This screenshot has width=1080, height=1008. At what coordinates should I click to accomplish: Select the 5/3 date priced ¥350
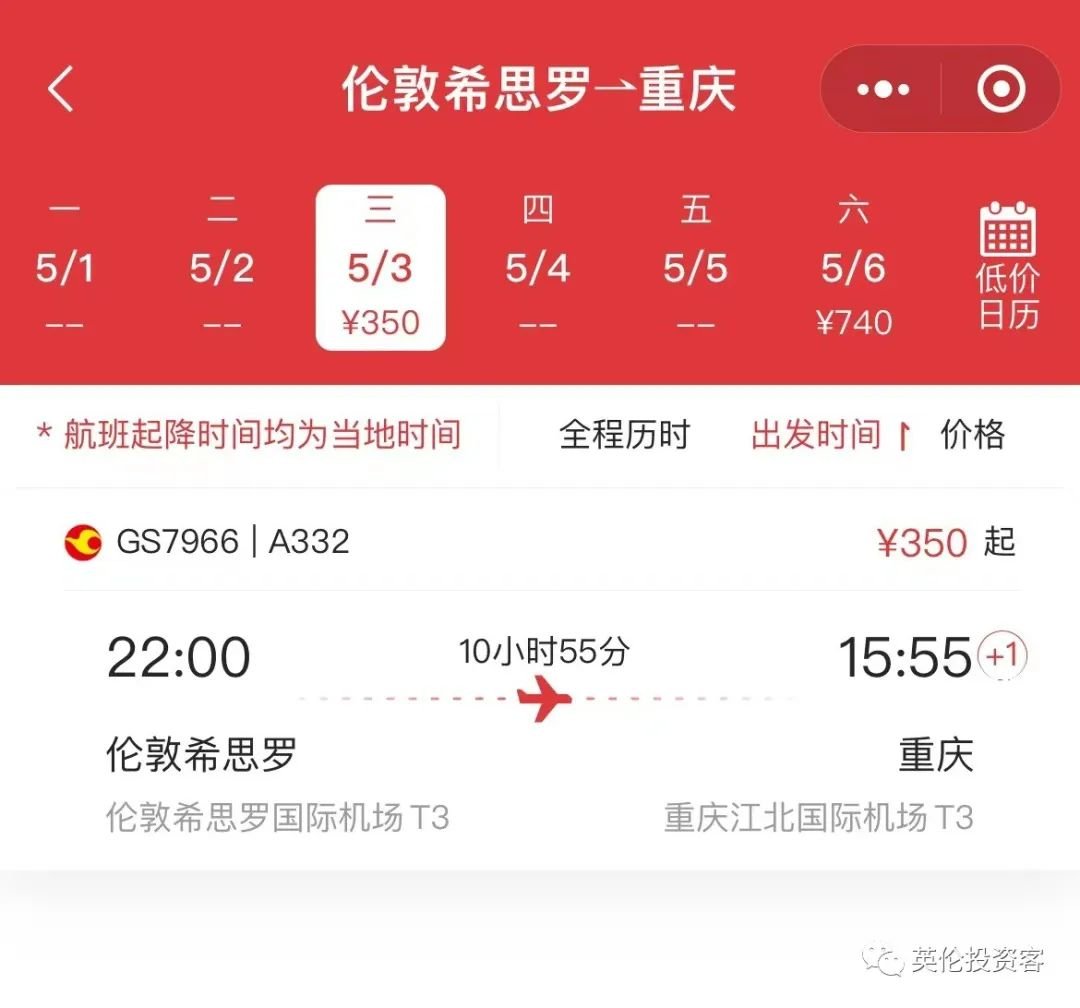click(380, 267)
